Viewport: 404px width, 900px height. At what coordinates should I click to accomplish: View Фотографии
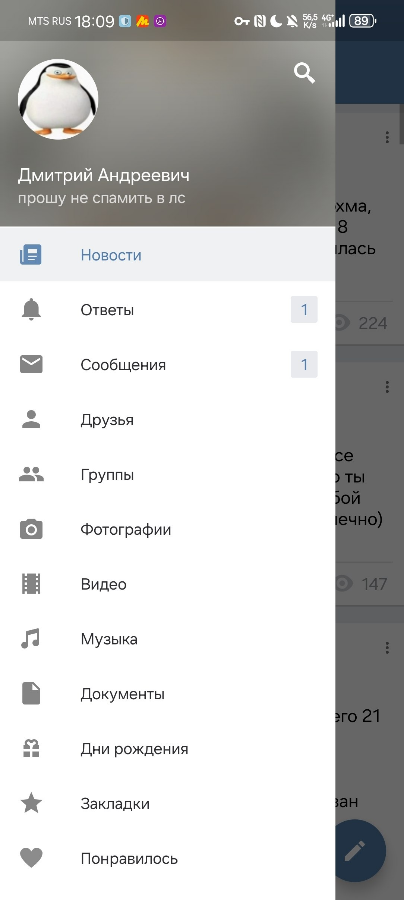coord(168,529)
